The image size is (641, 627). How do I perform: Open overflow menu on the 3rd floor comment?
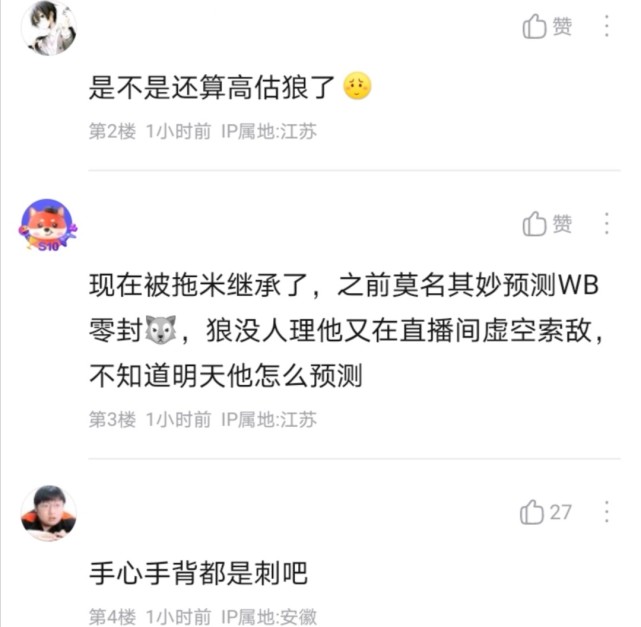606,223
